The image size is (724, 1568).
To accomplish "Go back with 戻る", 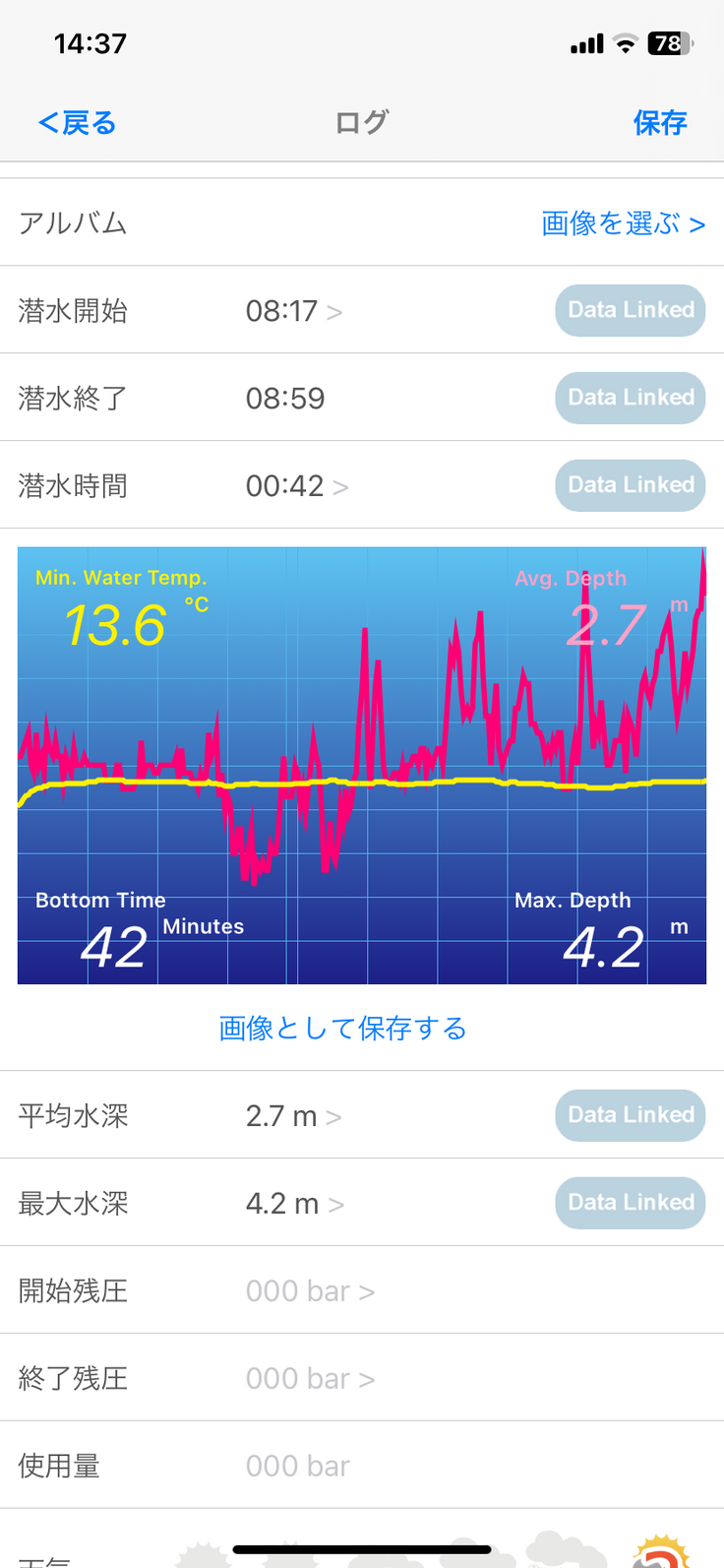I will [78, 123].
